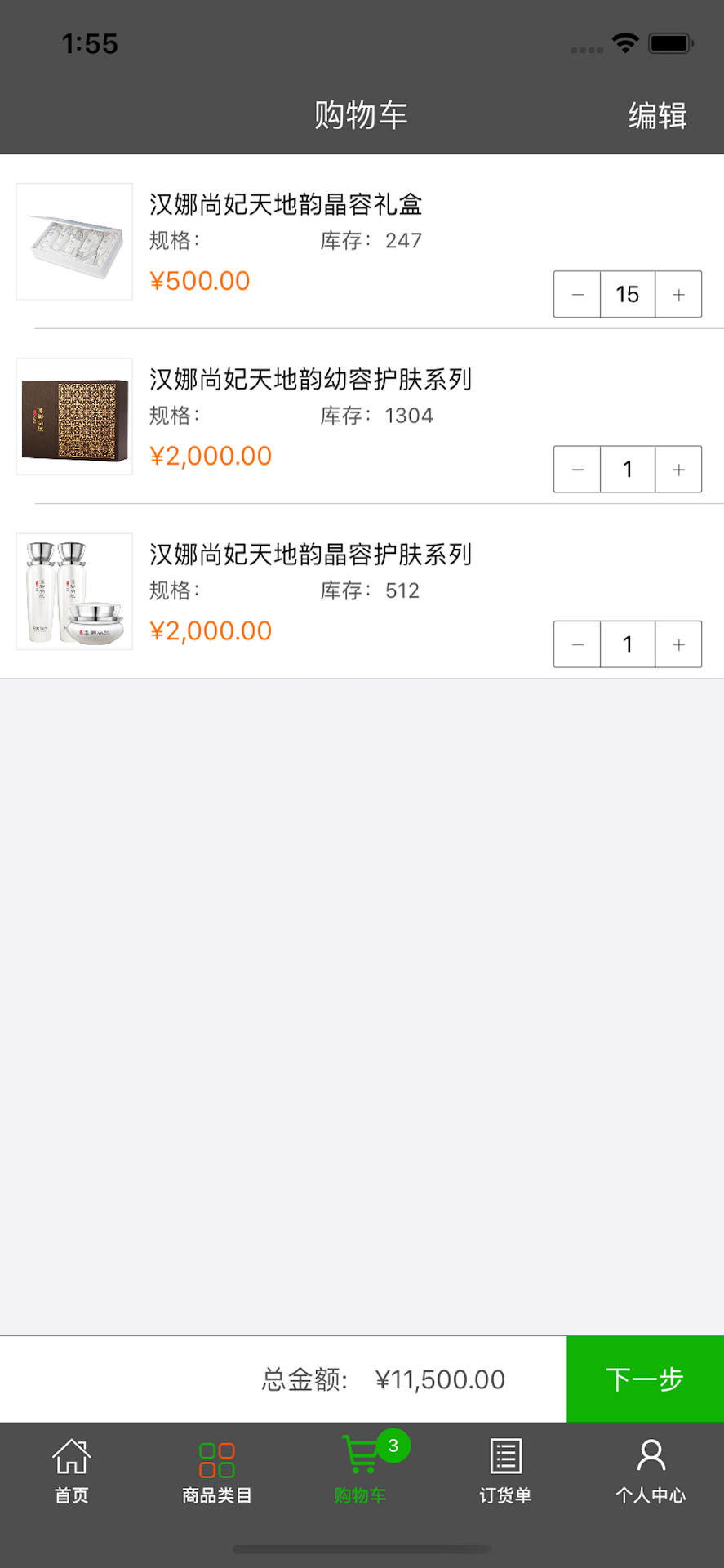Viewport: 724px width, 1568px height.
Task: Decrease quantity of 汉娜尚妃天地韵晶容护肤系列
Action: (x=578, y=644)
